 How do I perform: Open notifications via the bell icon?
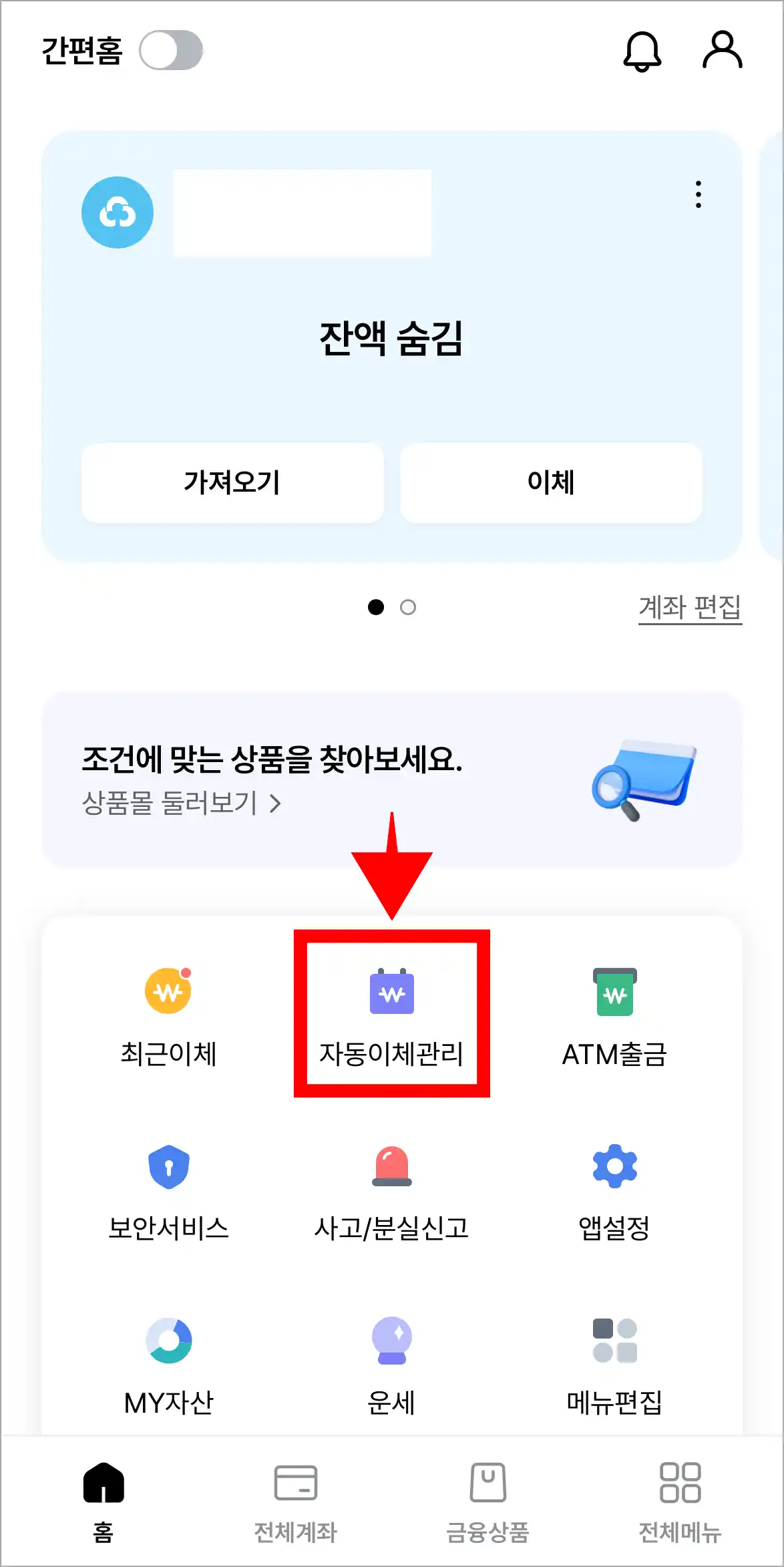tap(642, 51)
